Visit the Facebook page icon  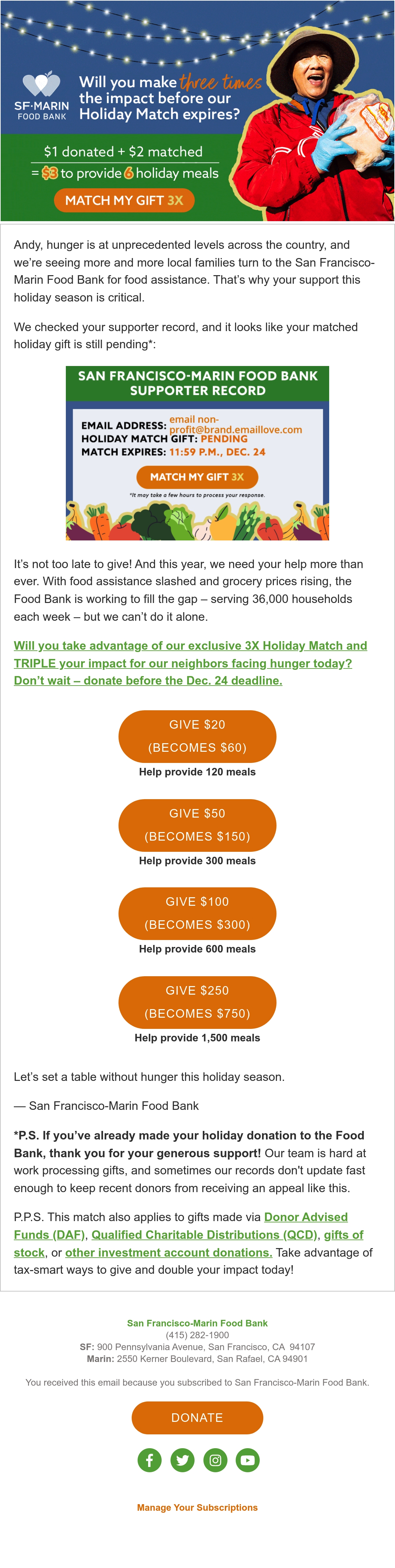[x=149, y=1460]
